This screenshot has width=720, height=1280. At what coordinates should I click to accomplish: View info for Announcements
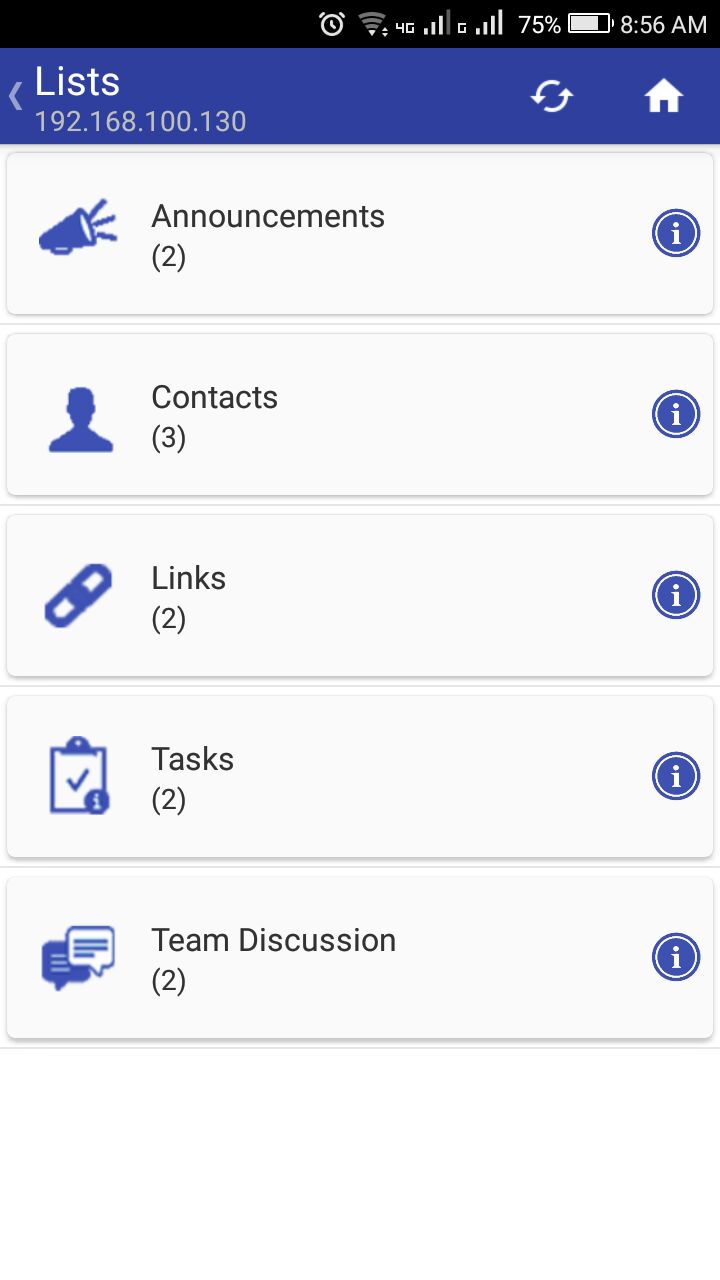click(676, 234)
